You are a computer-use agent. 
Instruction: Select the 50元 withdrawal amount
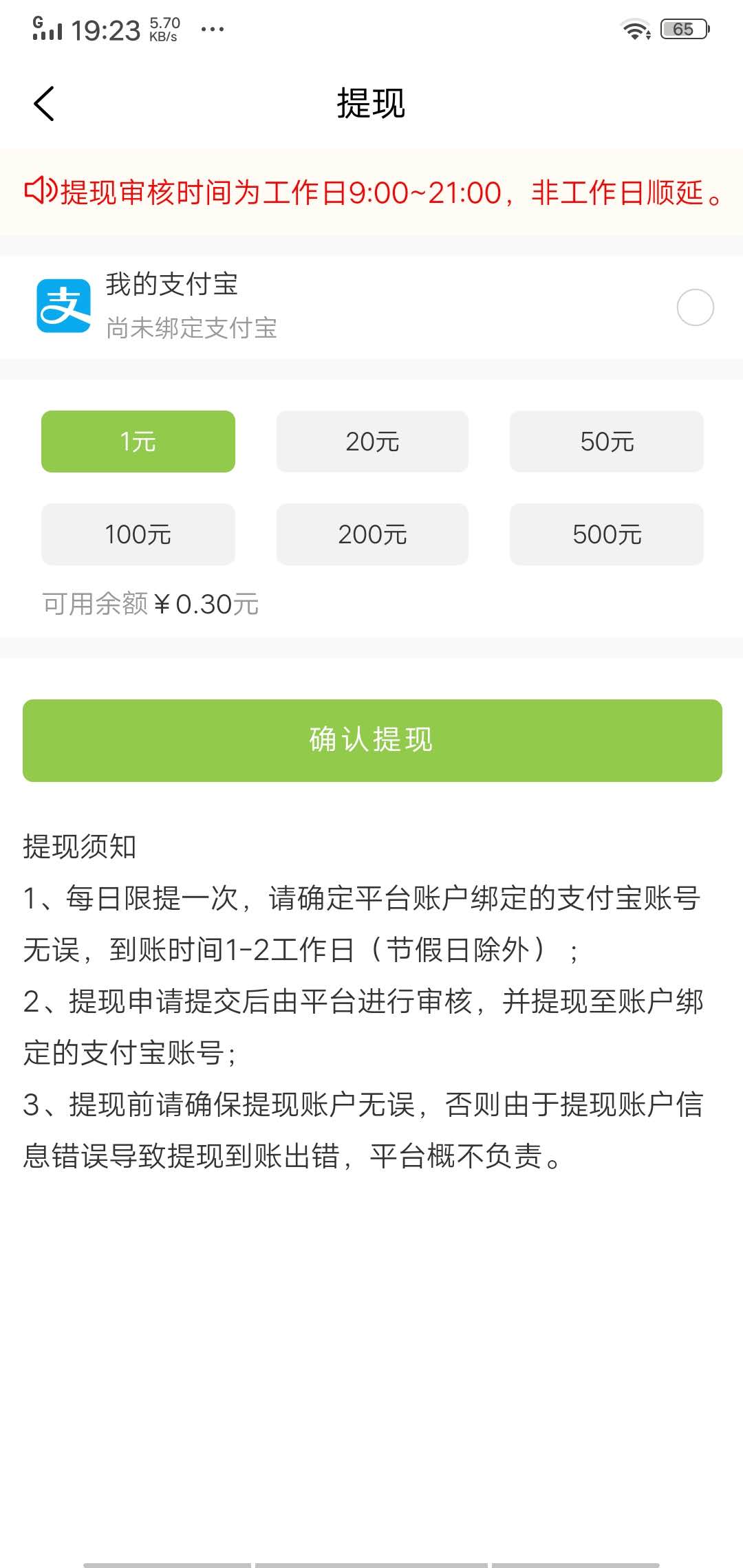click(x=606, y=442)
